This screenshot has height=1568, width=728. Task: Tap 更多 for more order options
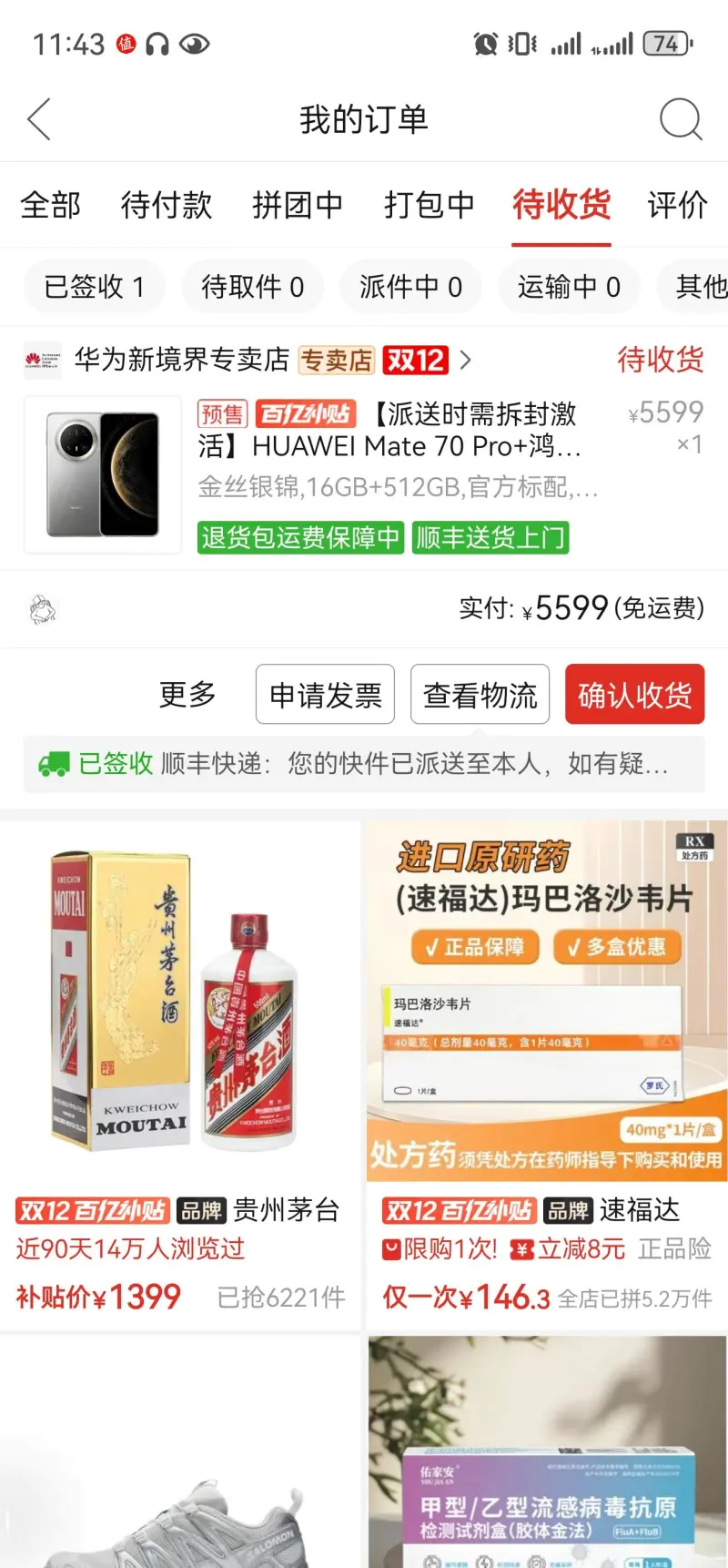(187, 695)
